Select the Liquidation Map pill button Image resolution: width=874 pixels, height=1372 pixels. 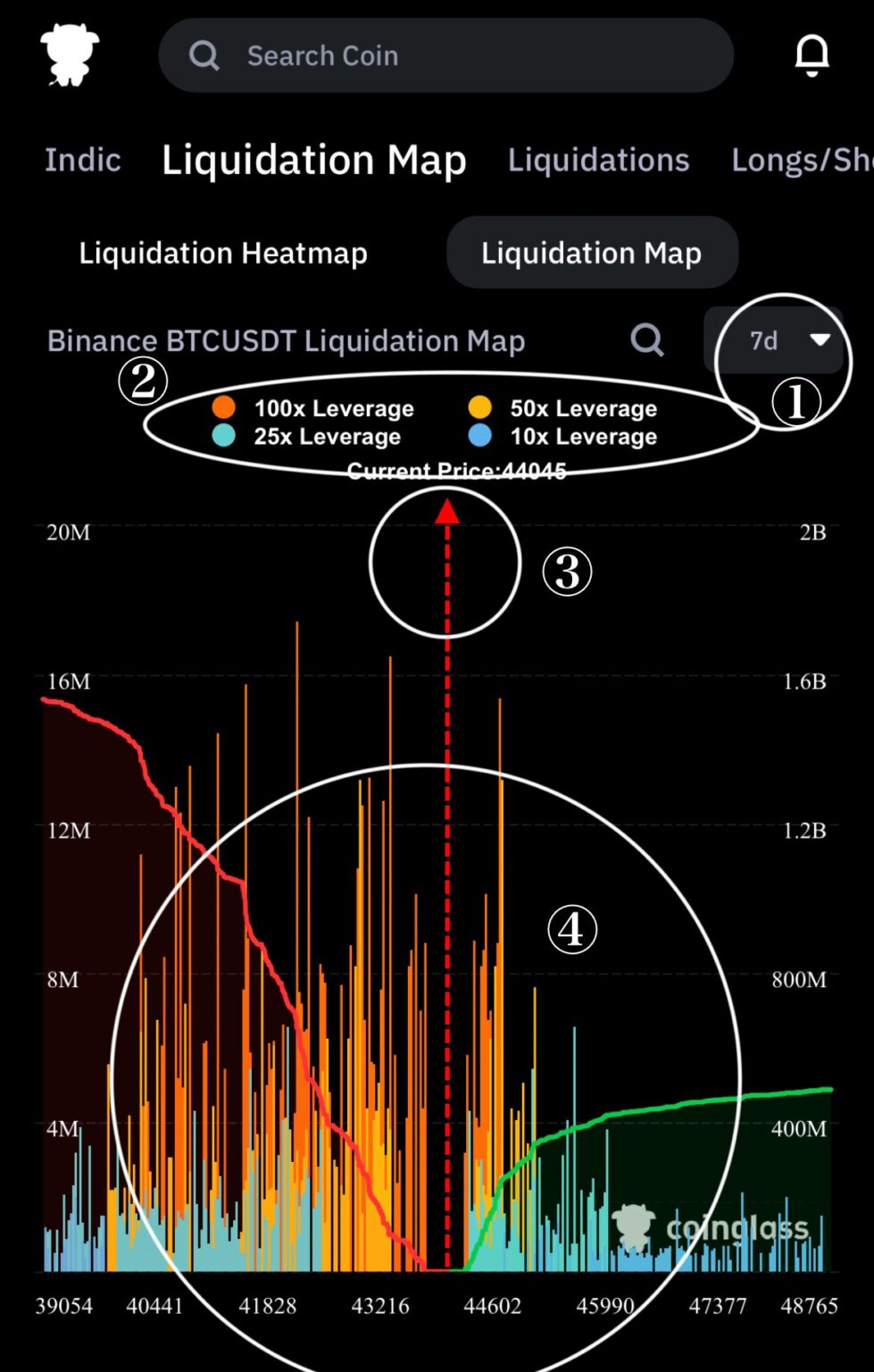[592, 253]
